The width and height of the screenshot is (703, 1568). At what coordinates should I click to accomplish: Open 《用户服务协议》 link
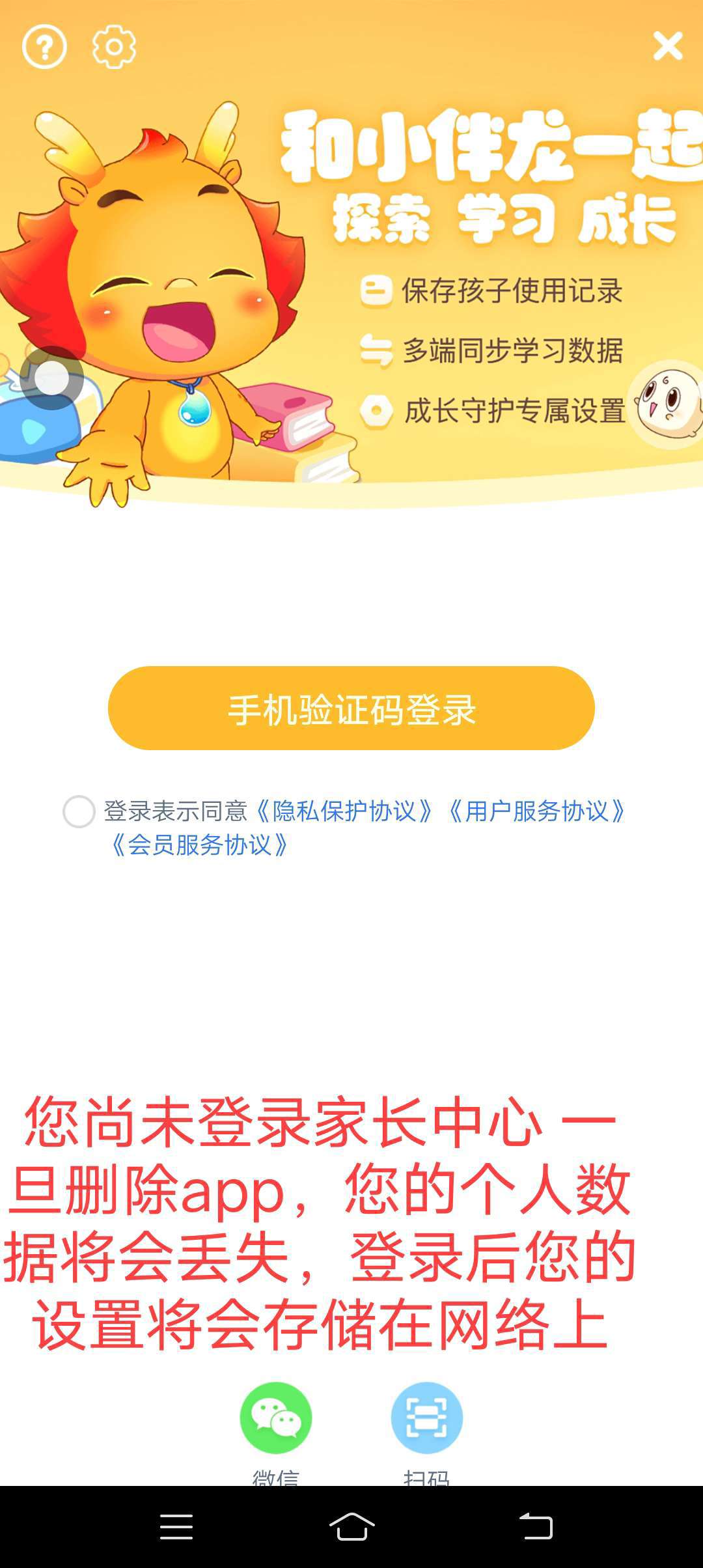[x=536, y=811]
